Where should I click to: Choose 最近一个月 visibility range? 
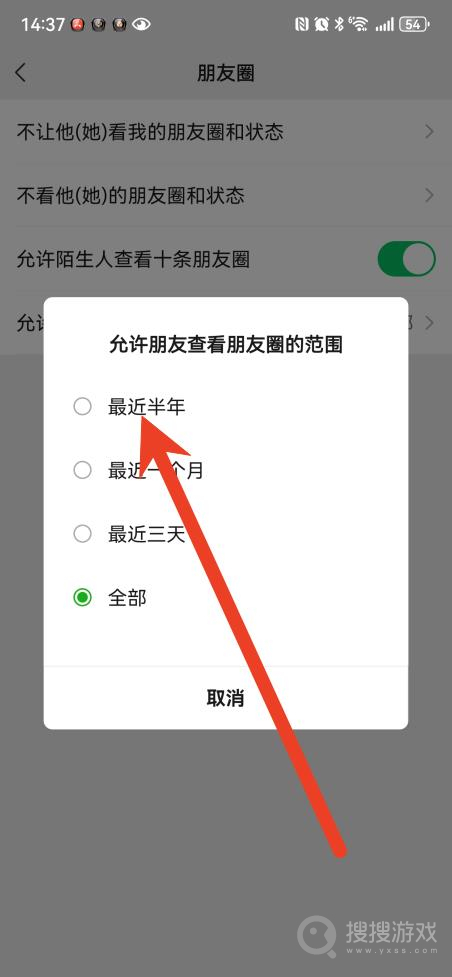[x=226, y=470]
